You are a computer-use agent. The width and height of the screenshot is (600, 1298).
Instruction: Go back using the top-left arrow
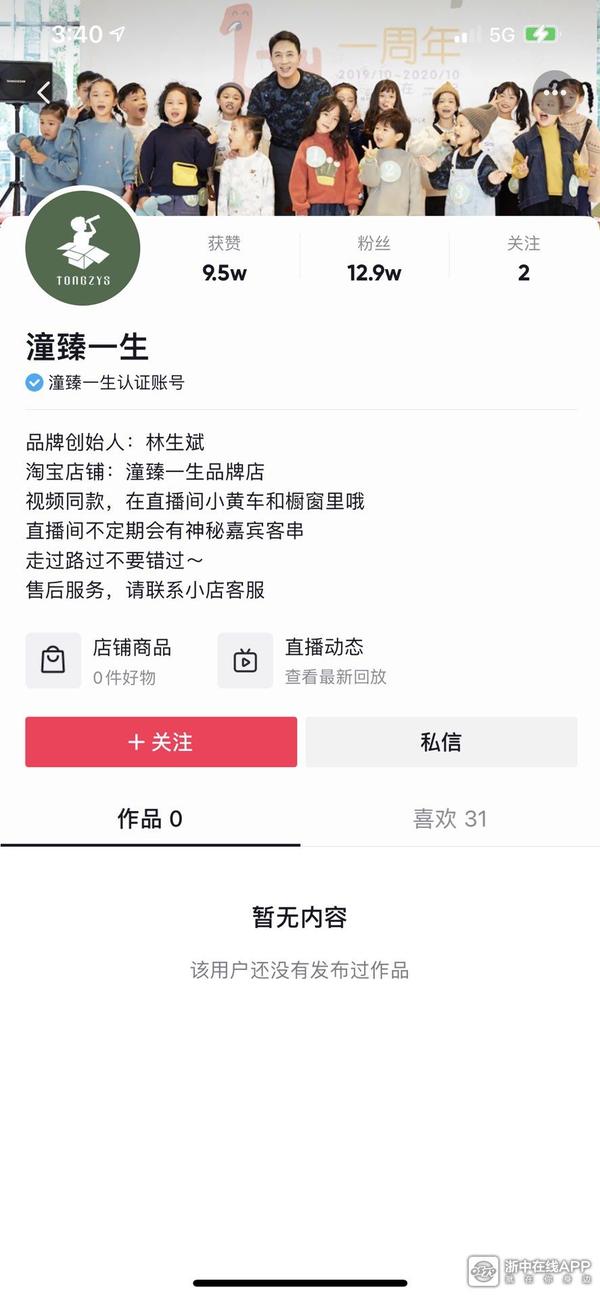pyautogui.click(x=43, y=93)
